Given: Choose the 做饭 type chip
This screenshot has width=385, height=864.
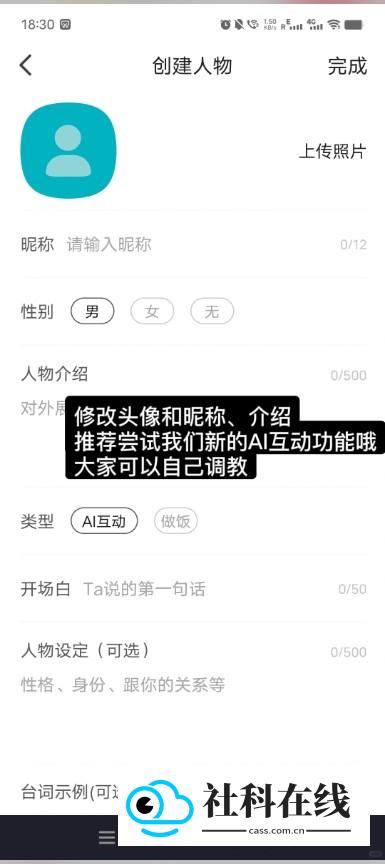Looking at the screenshot, I should 176,521.
